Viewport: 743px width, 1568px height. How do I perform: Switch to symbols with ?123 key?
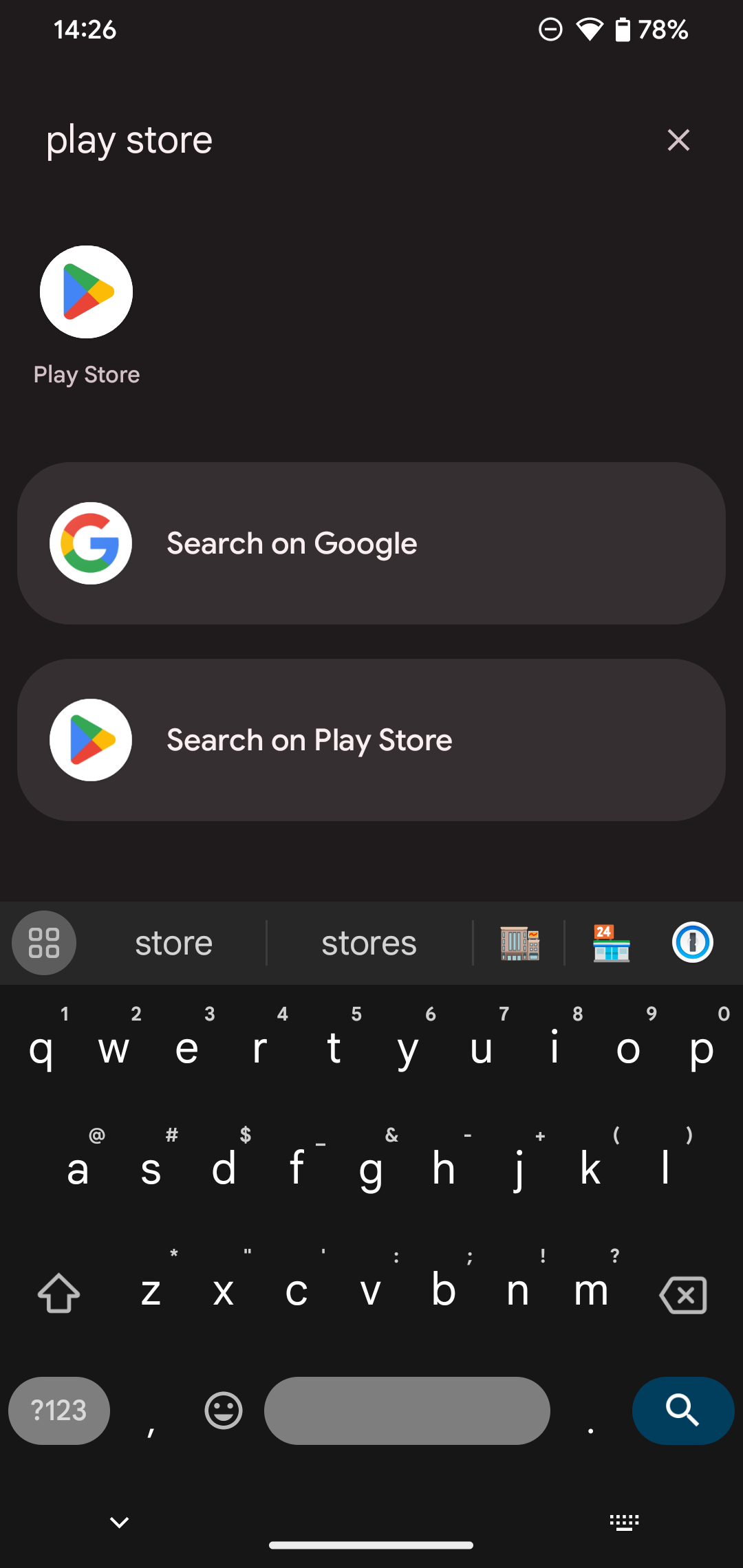coord(58,1411)
